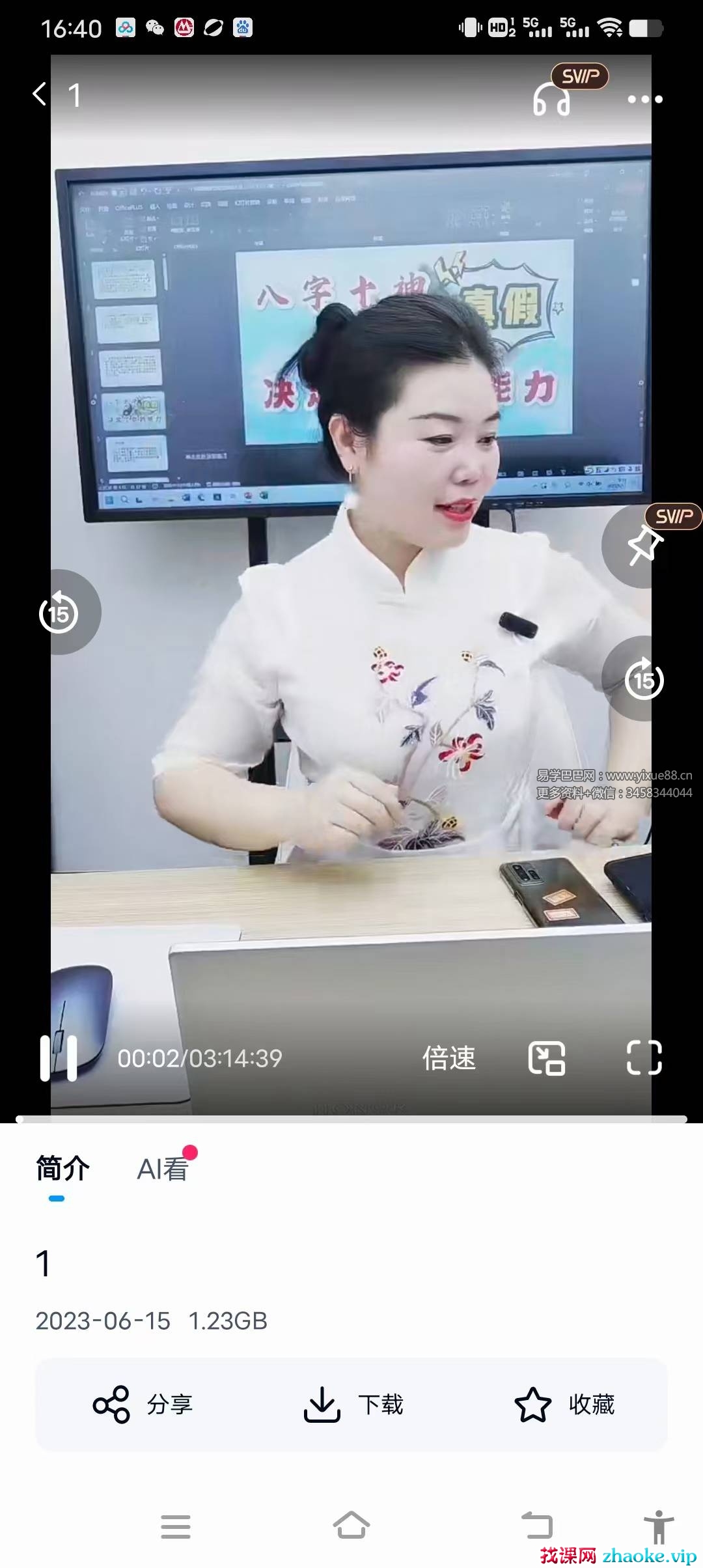Tap the system back navigation button
Screen dimensions: 703x1568
tap(537, 1526)
